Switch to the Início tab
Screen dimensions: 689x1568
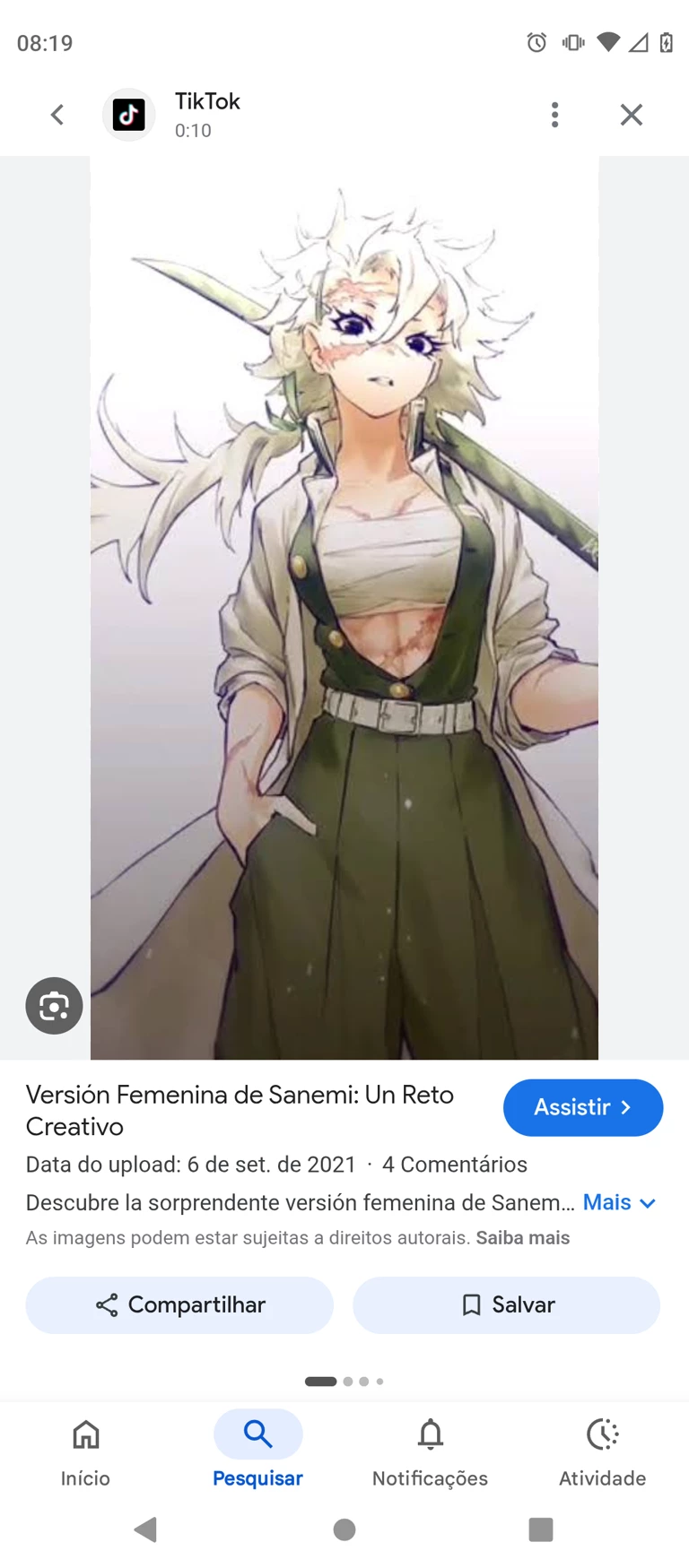pyautogui.click(x=86, y=1450)
